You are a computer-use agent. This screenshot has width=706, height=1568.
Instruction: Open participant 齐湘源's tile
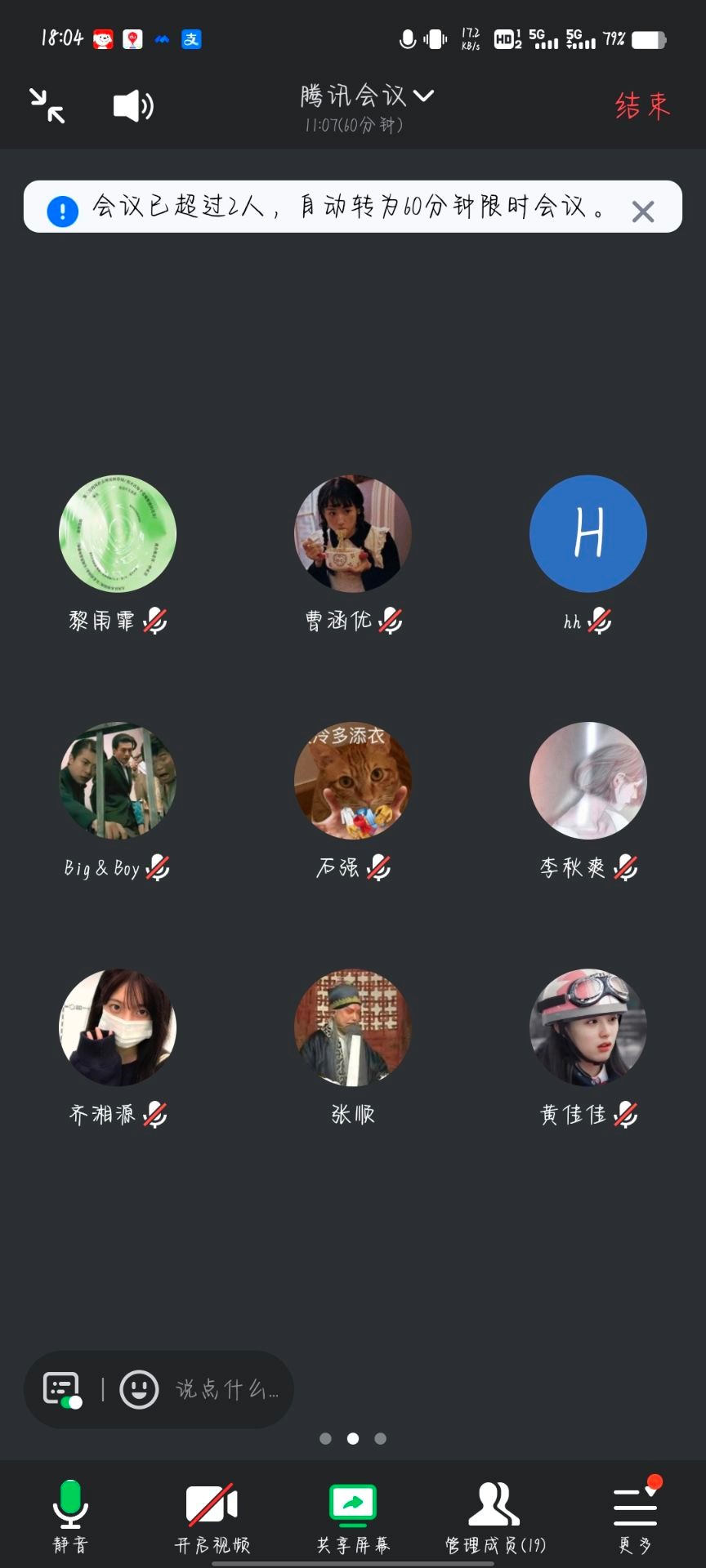(118, 1027)
